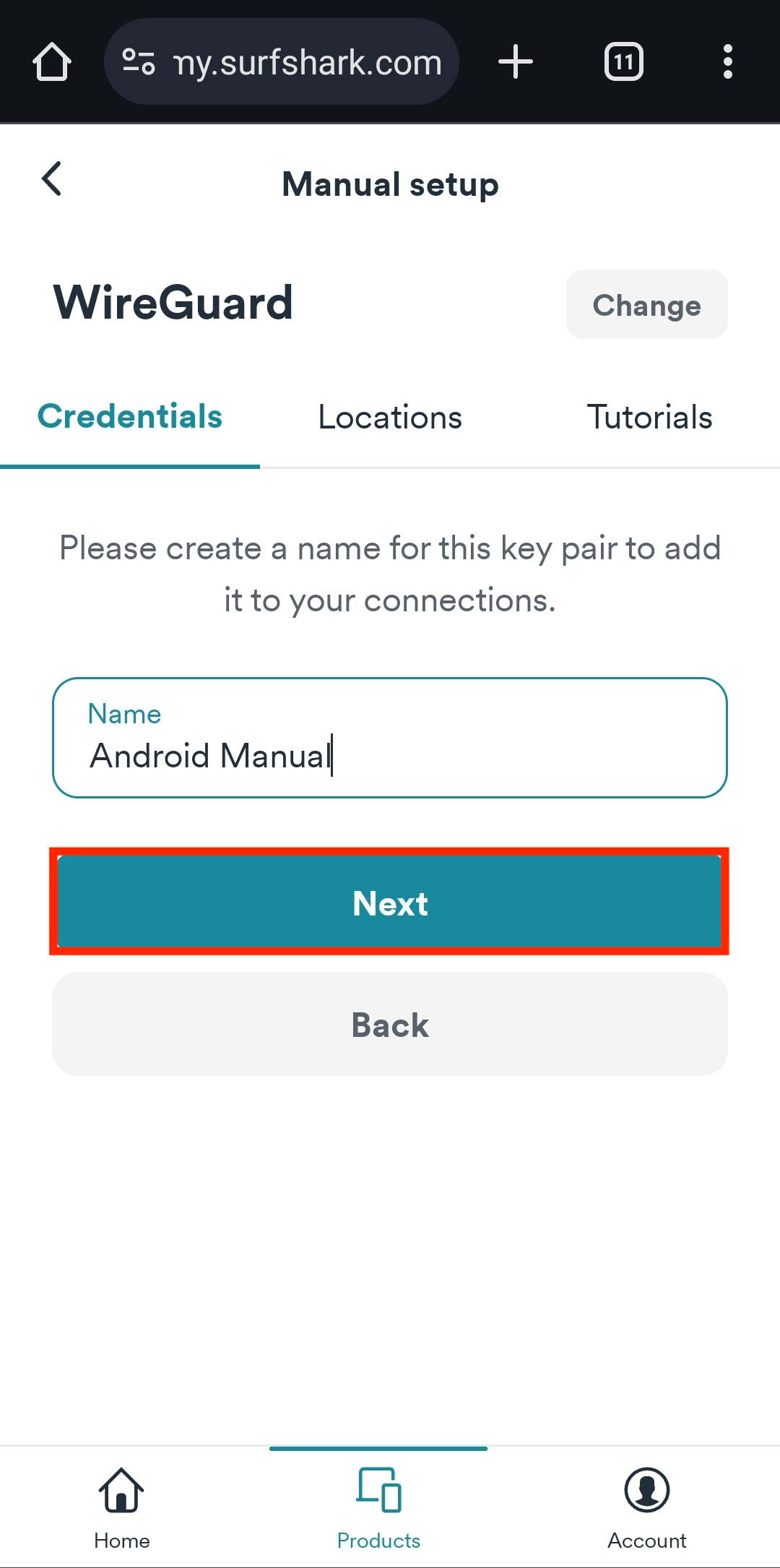Open the browser home page icon
Screen dimensions: 780x1568
coord(52,62)
